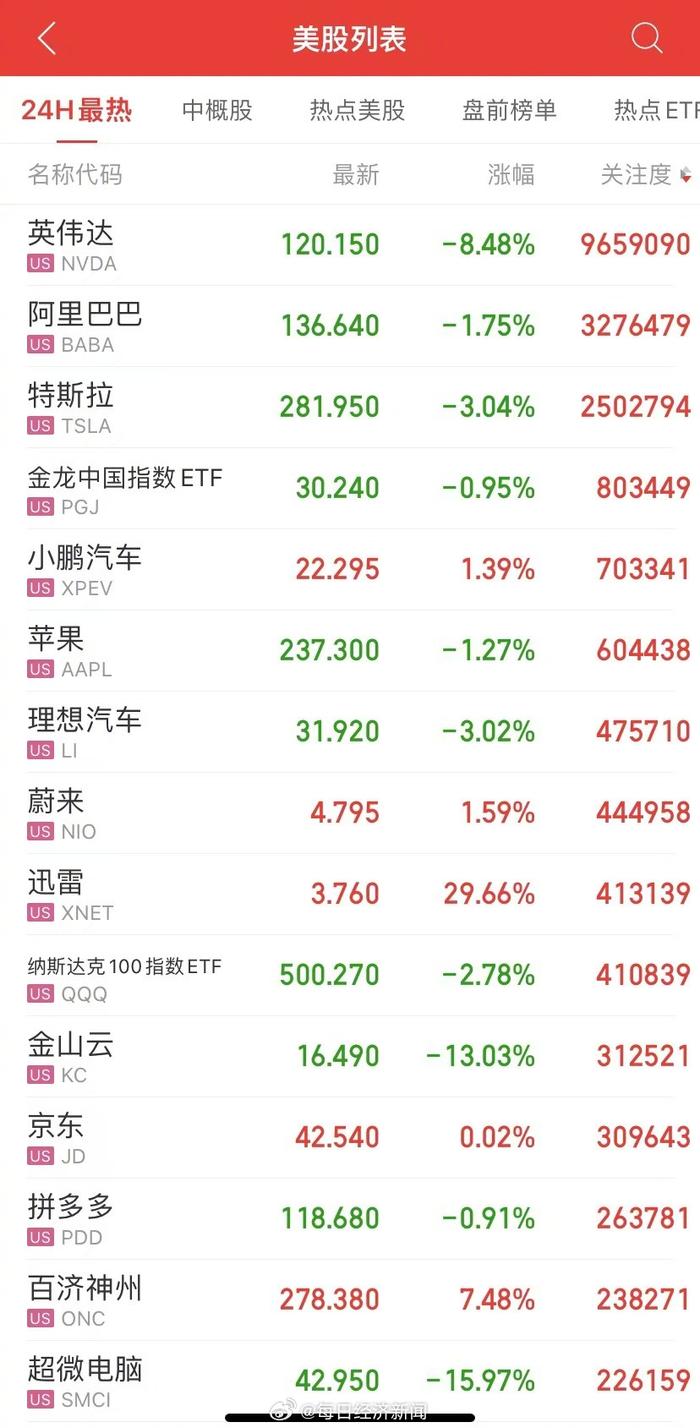Open the search magnifier icon

(x=647, y=38)
